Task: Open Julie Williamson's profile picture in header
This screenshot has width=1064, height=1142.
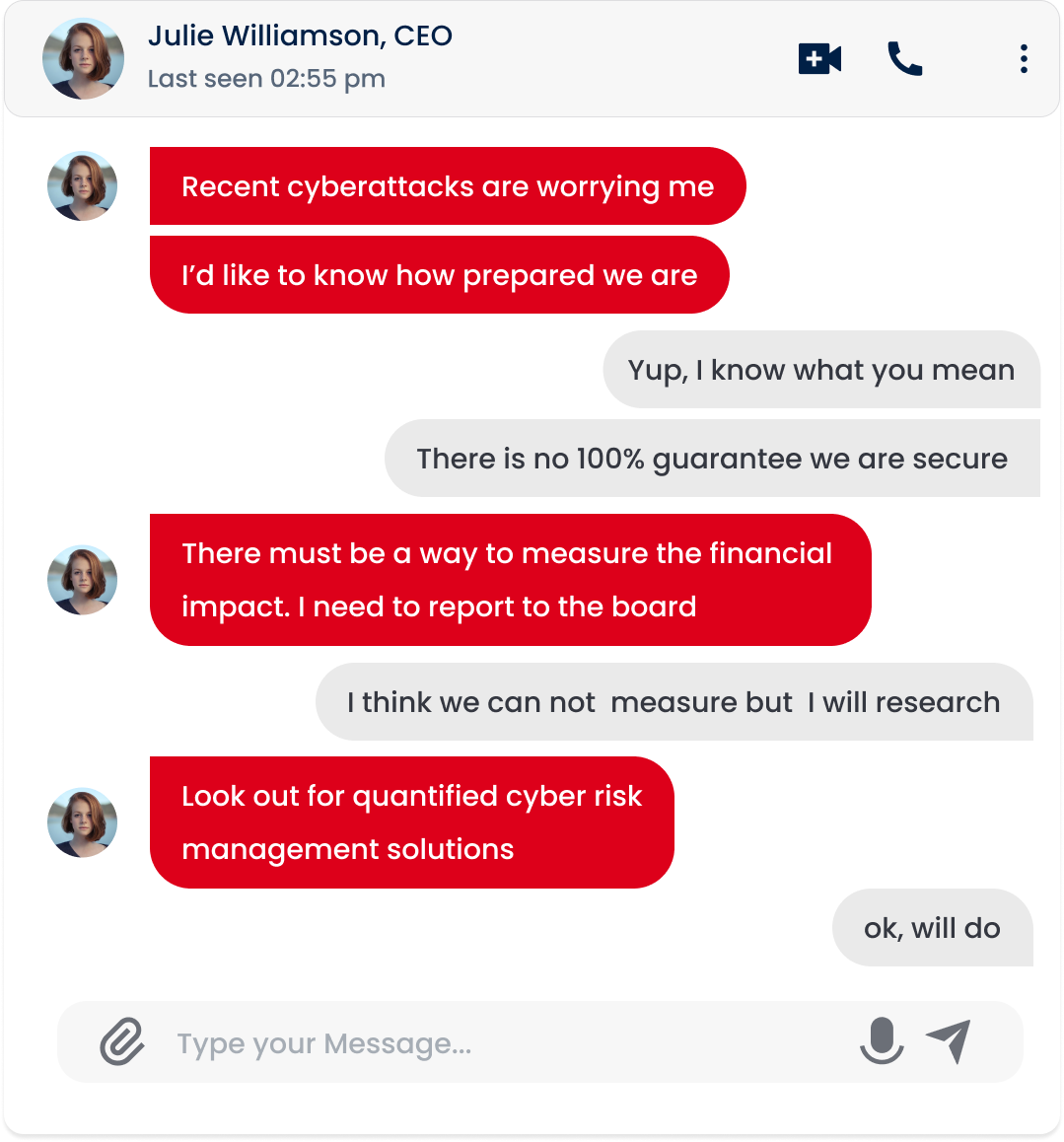Action: coord(83,58)
